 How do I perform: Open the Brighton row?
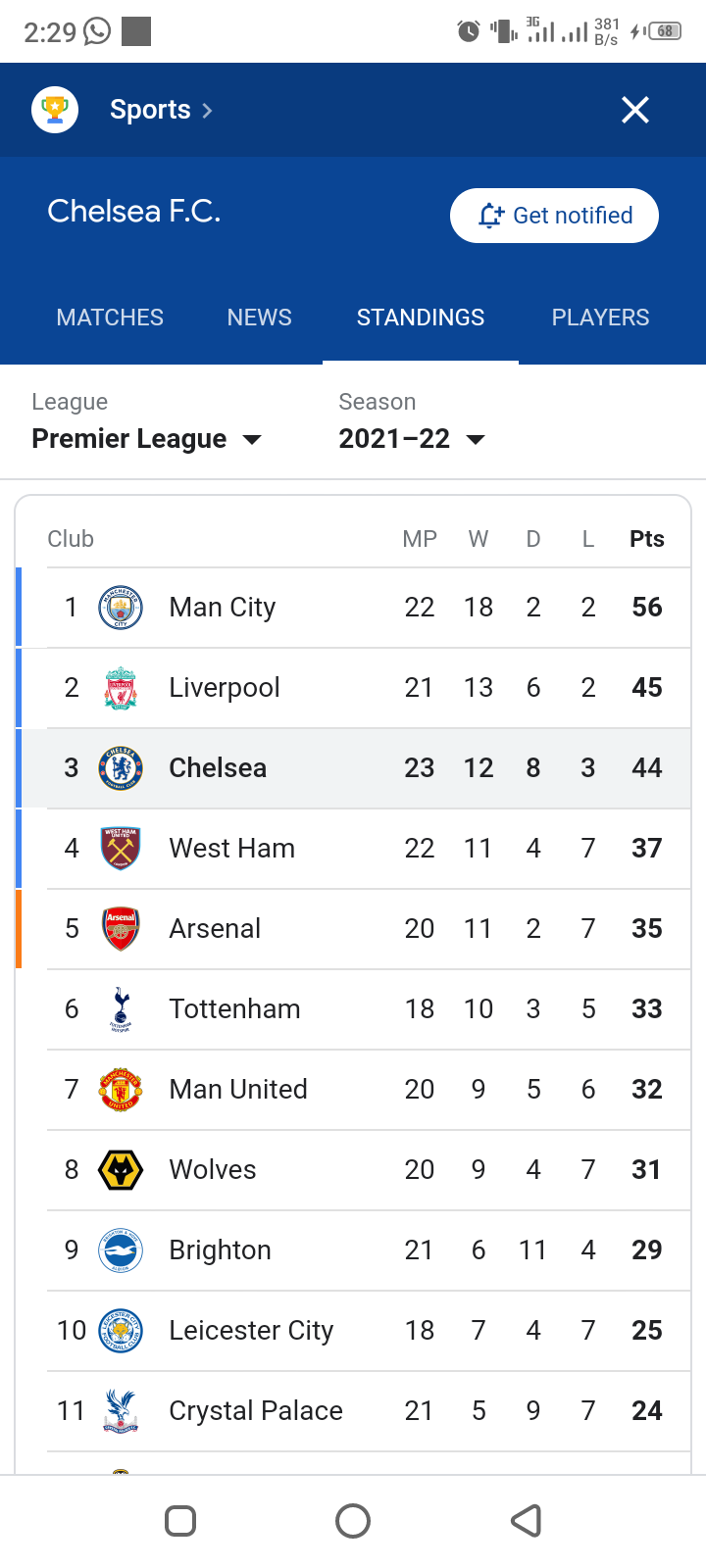click(353, 1250)
